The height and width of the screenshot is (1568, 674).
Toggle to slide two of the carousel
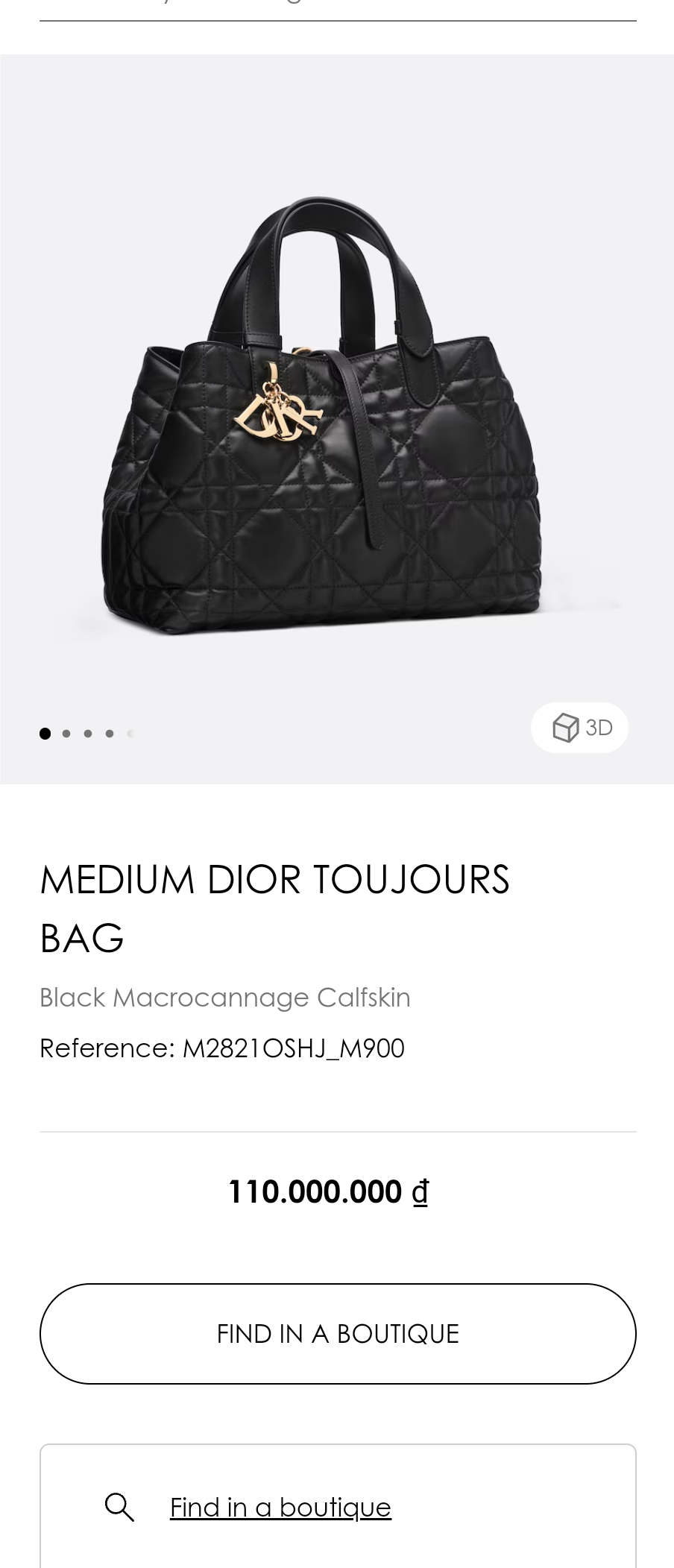pyautogui.click(x=66, y=733)
